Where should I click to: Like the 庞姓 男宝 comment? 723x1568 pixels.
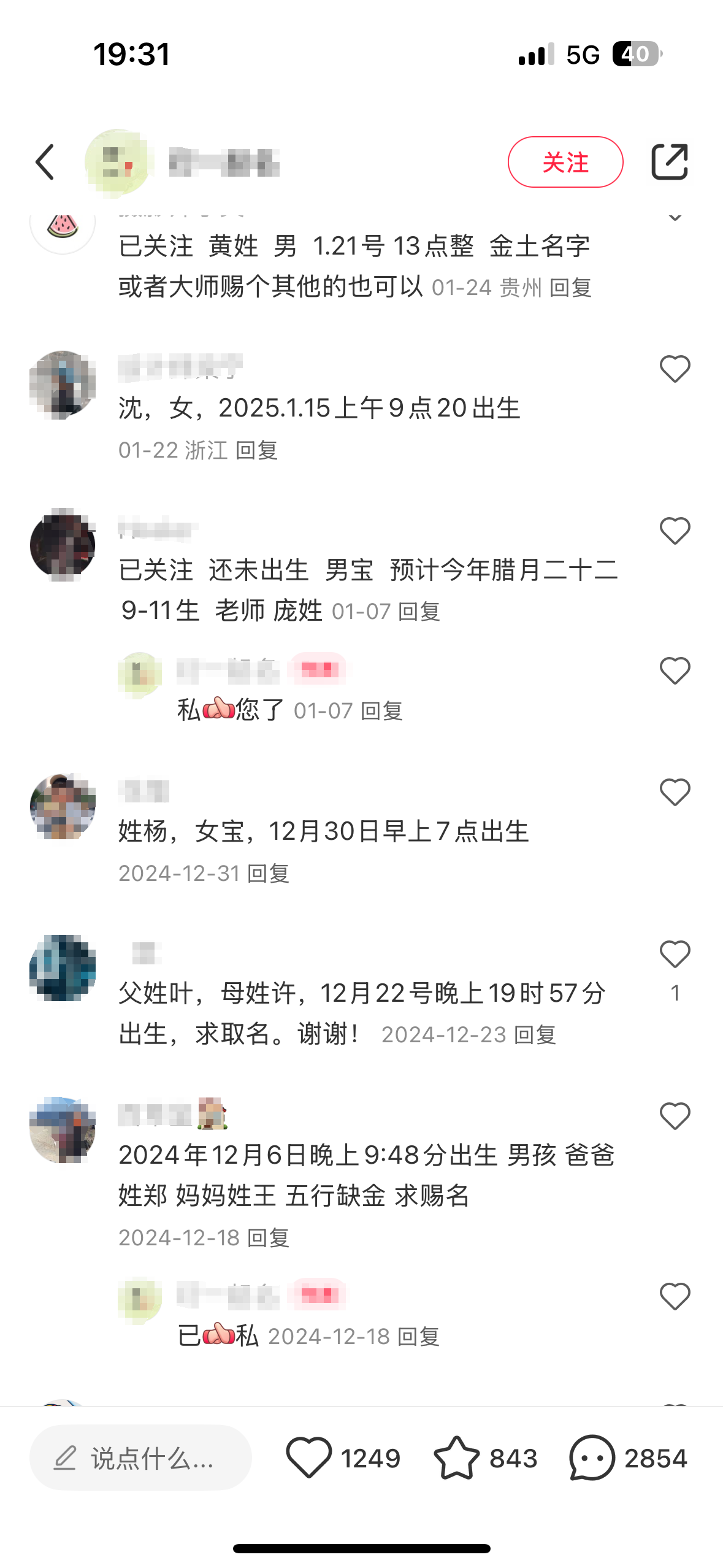(x=675, y=531)
